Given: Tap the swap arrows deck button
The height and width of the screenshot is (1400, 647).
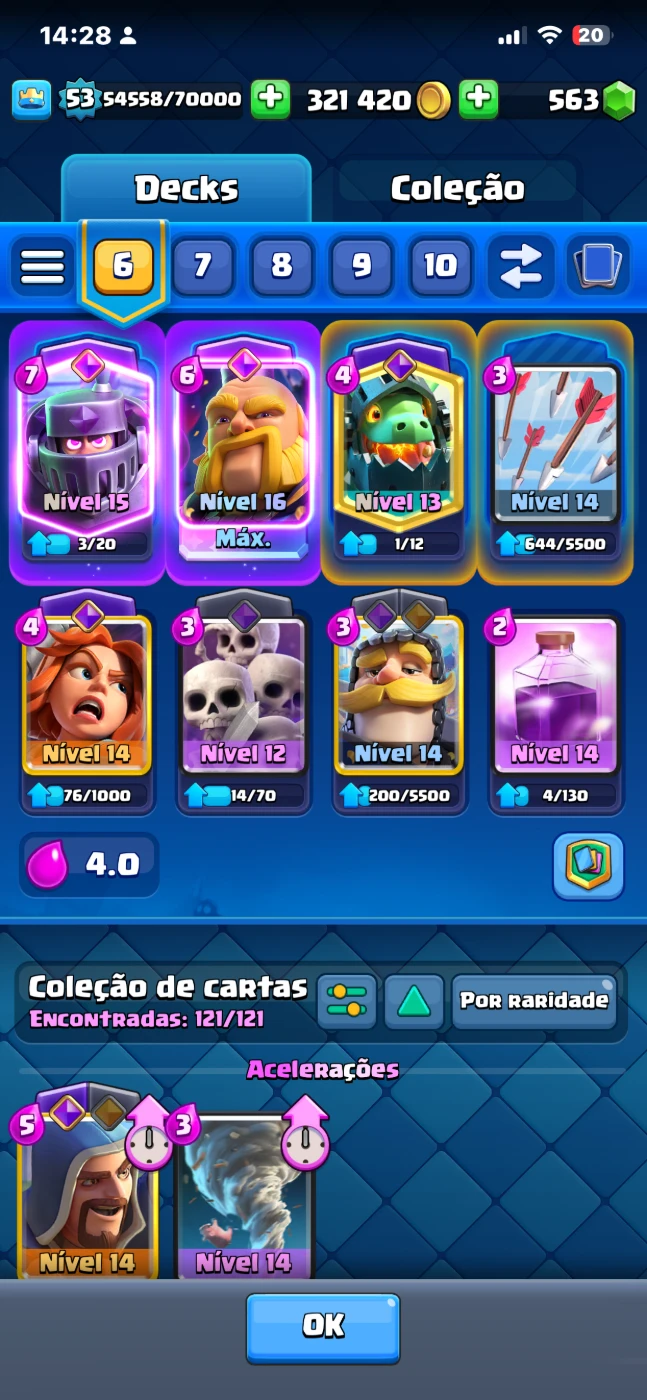Looking at the screenshot, I should click(520, 266).
